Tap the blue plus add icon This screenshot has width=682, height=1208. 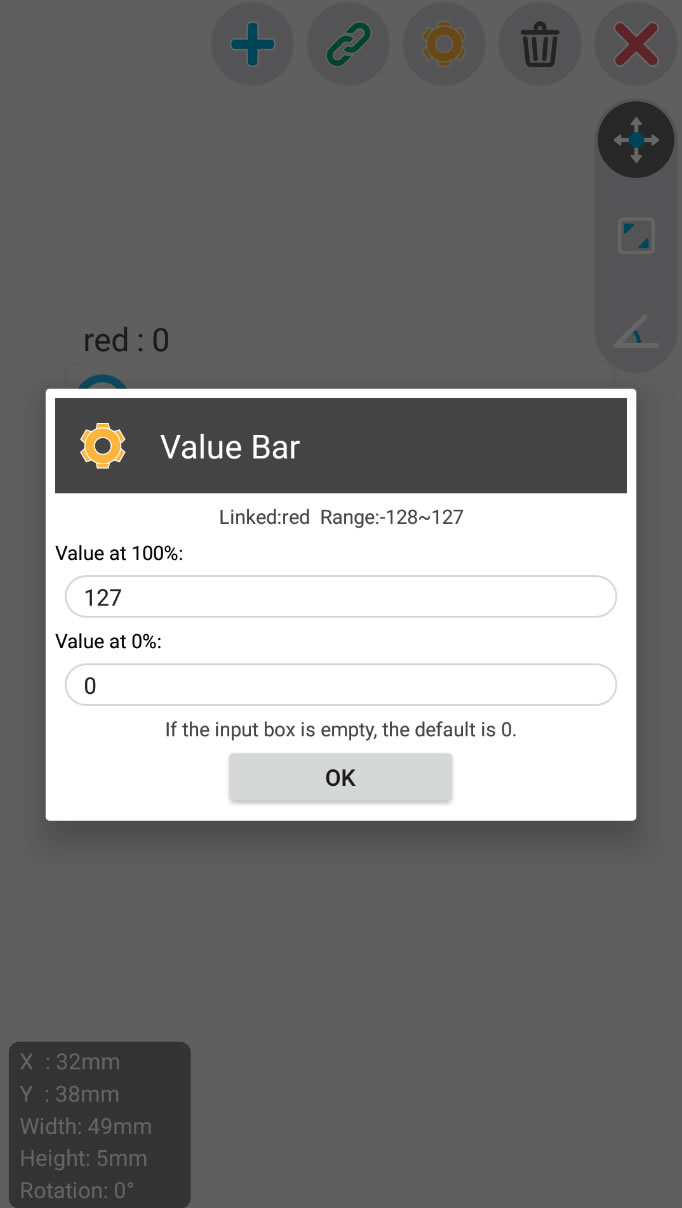(252, 45)
